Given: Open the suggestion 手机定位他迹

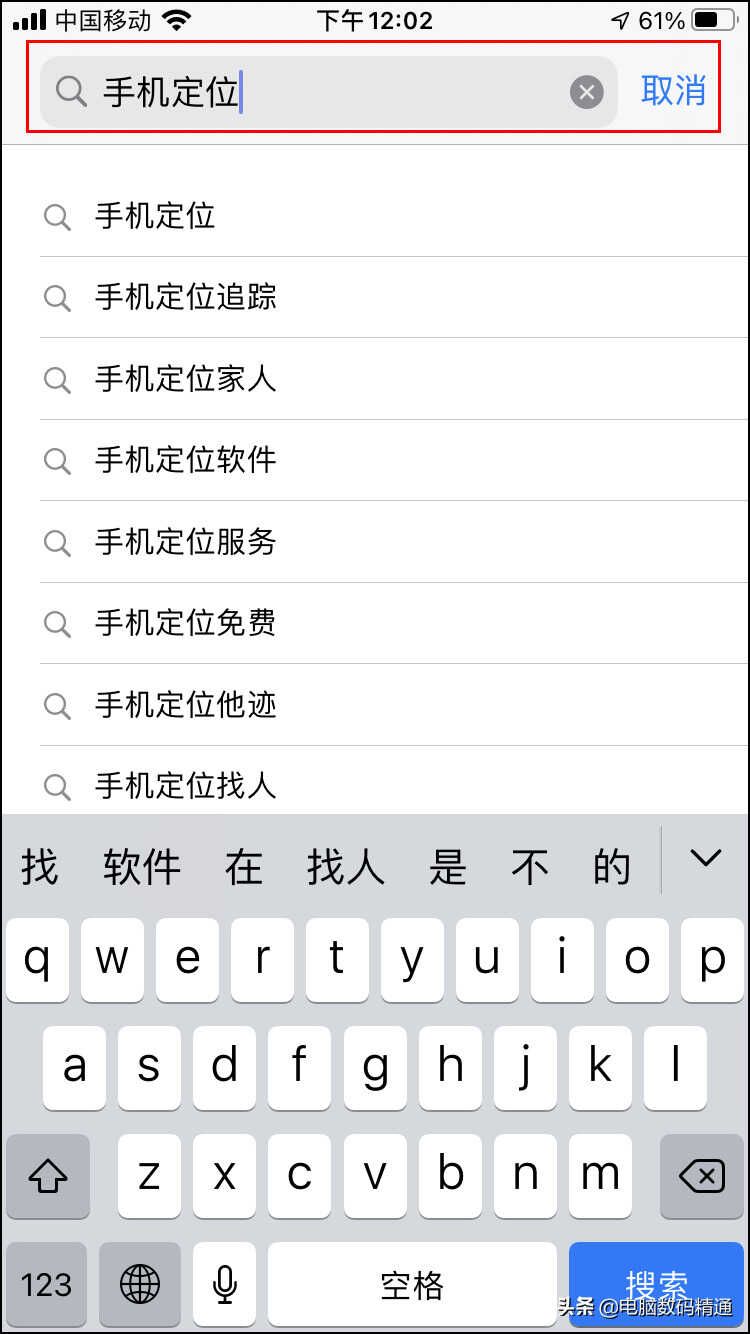Looking at the screenshot, I should coord(394,705).
